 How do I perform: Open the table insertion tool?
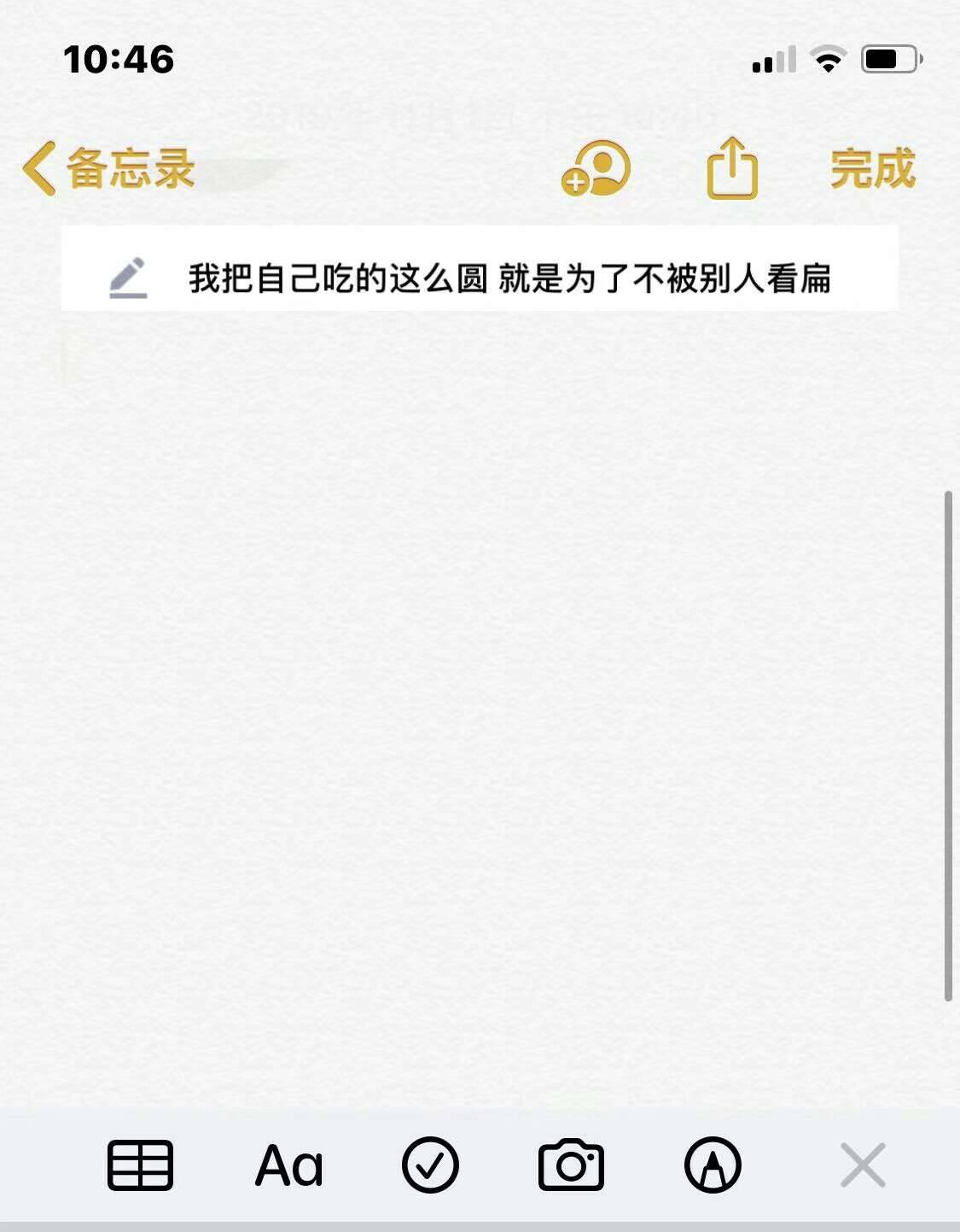(141, 1163)
